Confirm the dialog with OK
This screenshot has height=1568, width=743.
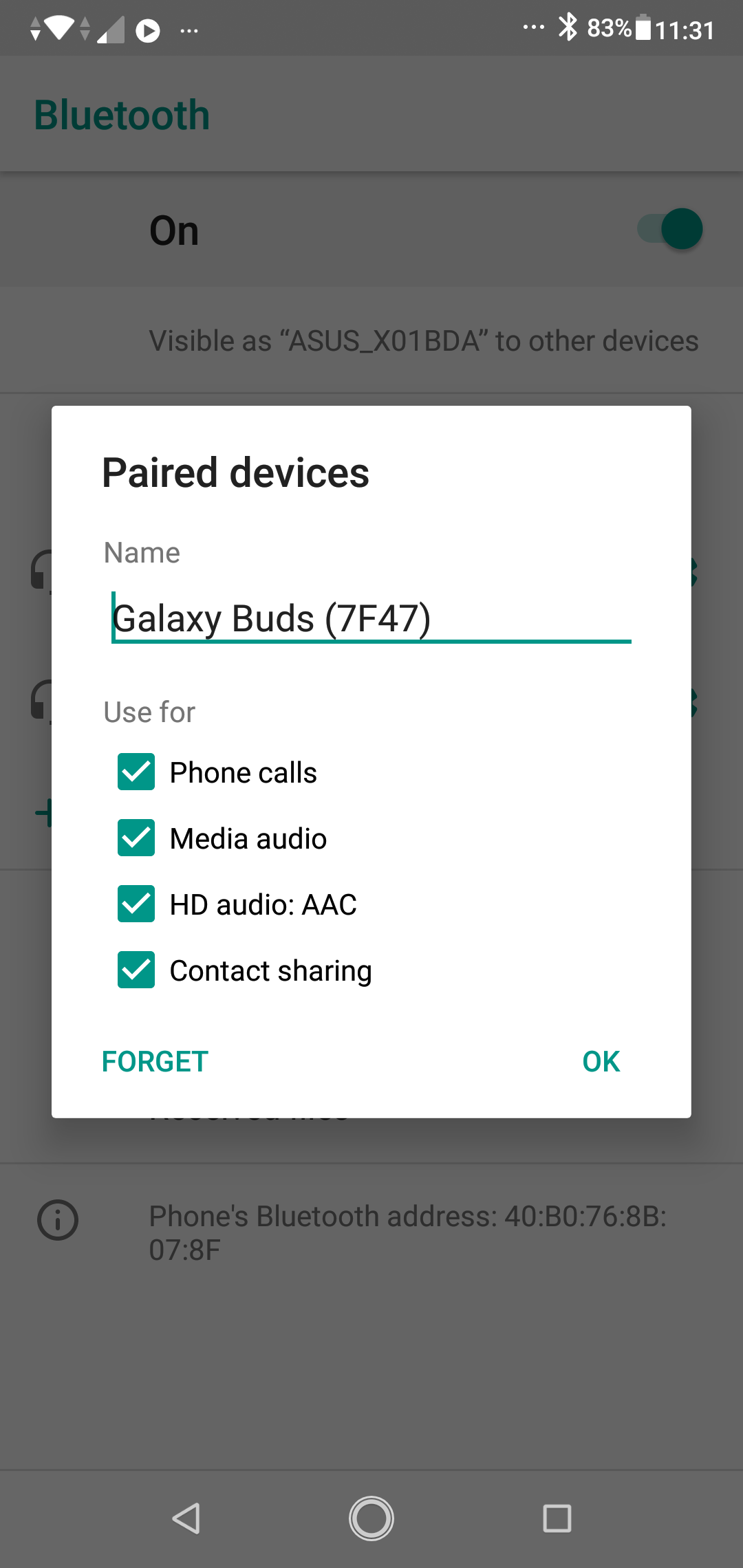point(601,1061)
